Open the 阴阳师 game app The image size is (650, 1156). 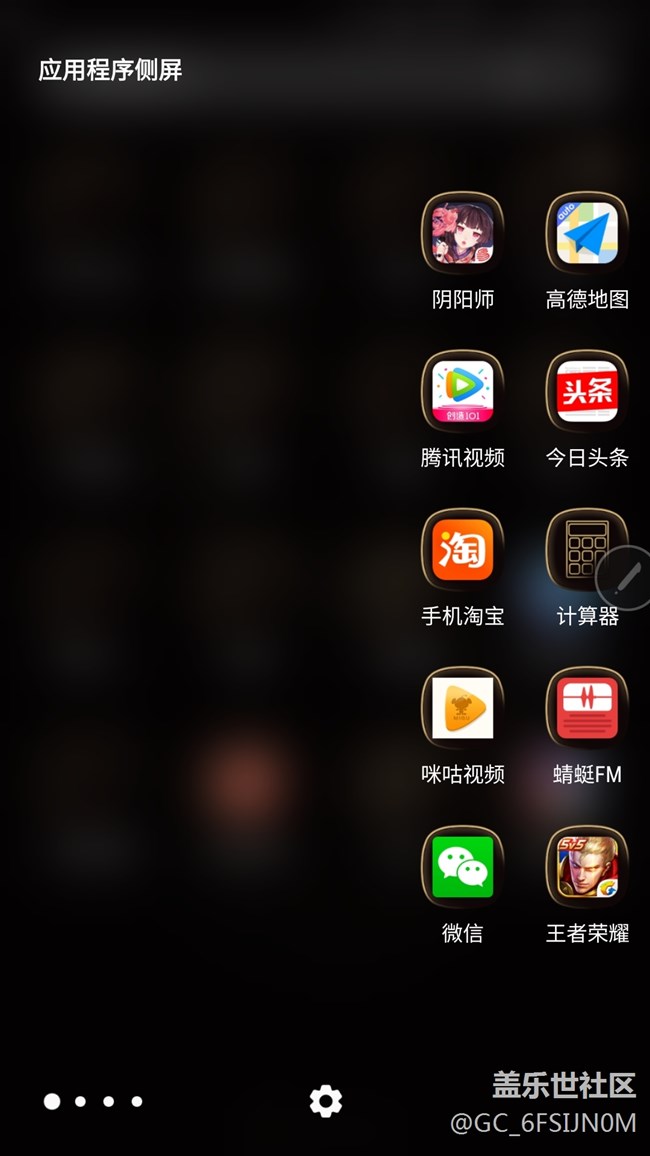[x=462, y=233]
